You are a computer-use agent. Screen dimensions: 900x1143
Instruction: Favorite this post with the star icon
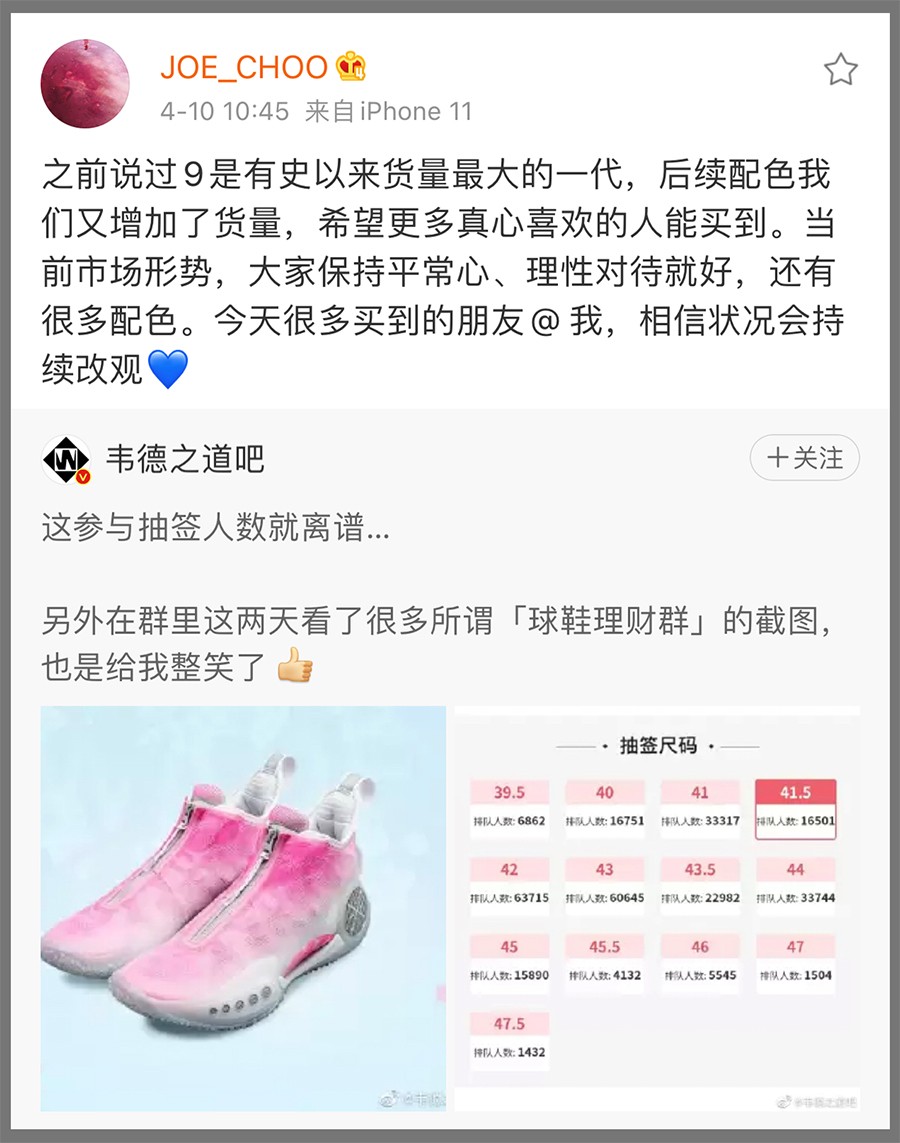[x=840, y=70]
